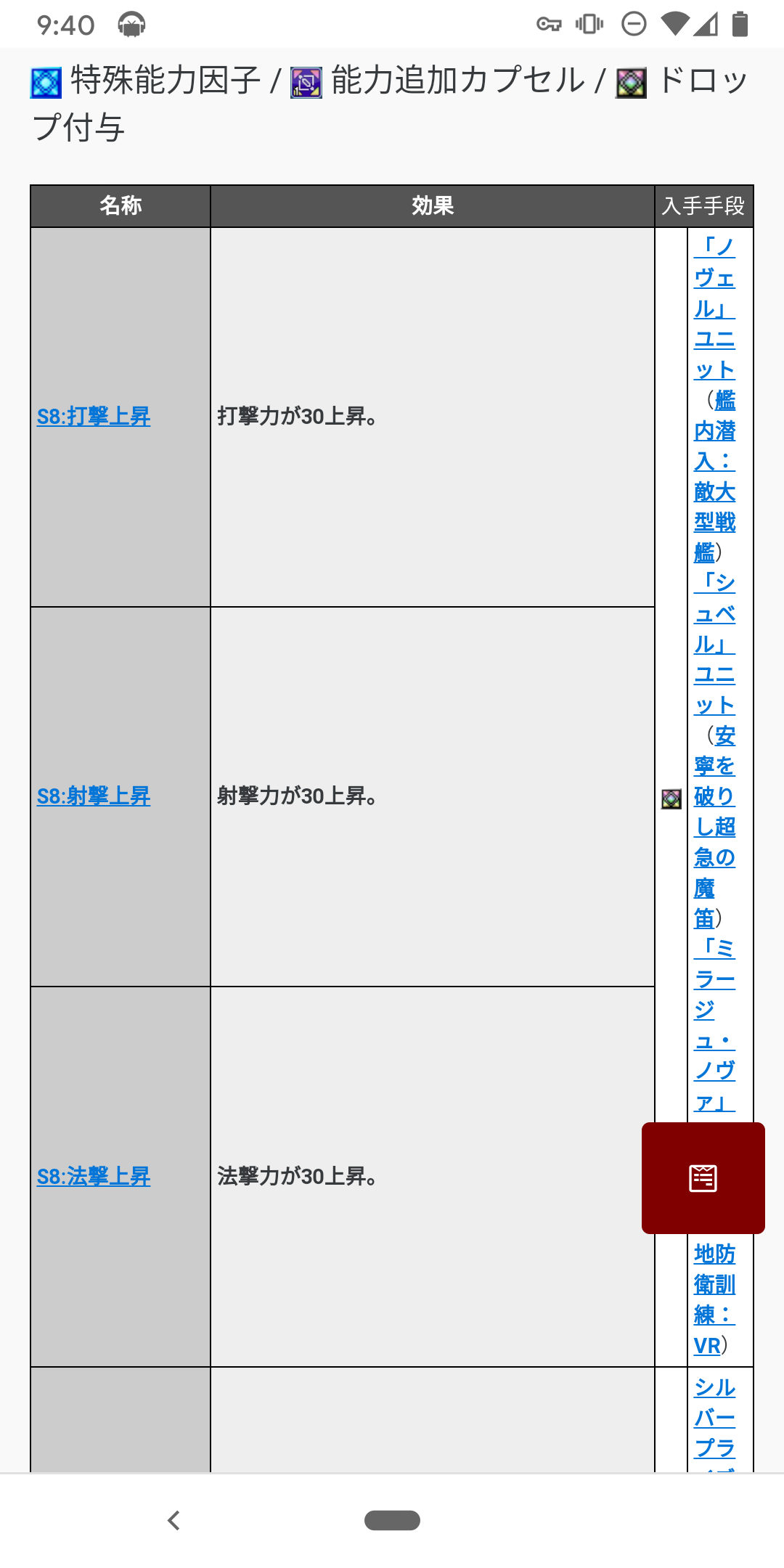Open the S8:射撃上昇 link
The image size is (784, 1568).
[94, 796]
